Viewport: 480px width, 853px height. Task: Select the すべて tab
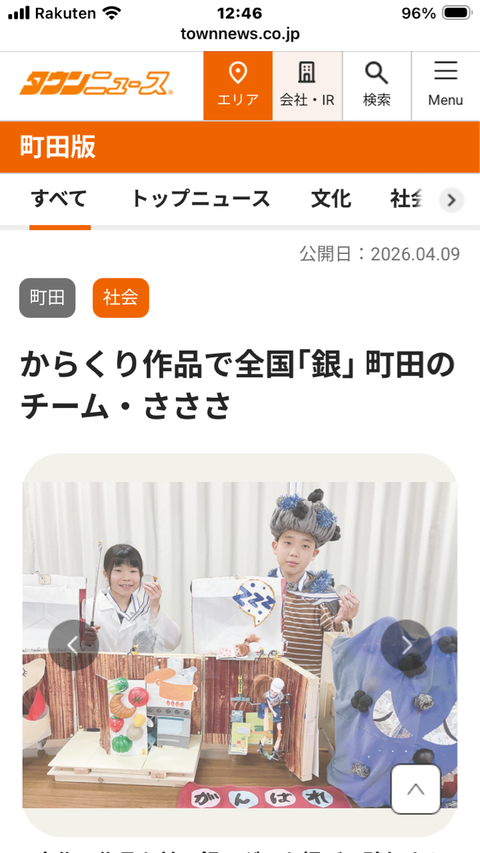coord(59,200)
